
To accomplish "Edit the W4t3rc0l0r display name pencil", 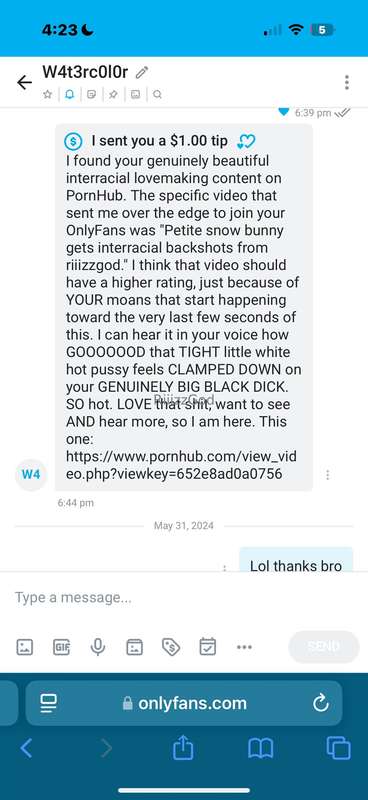I will 141,72.
